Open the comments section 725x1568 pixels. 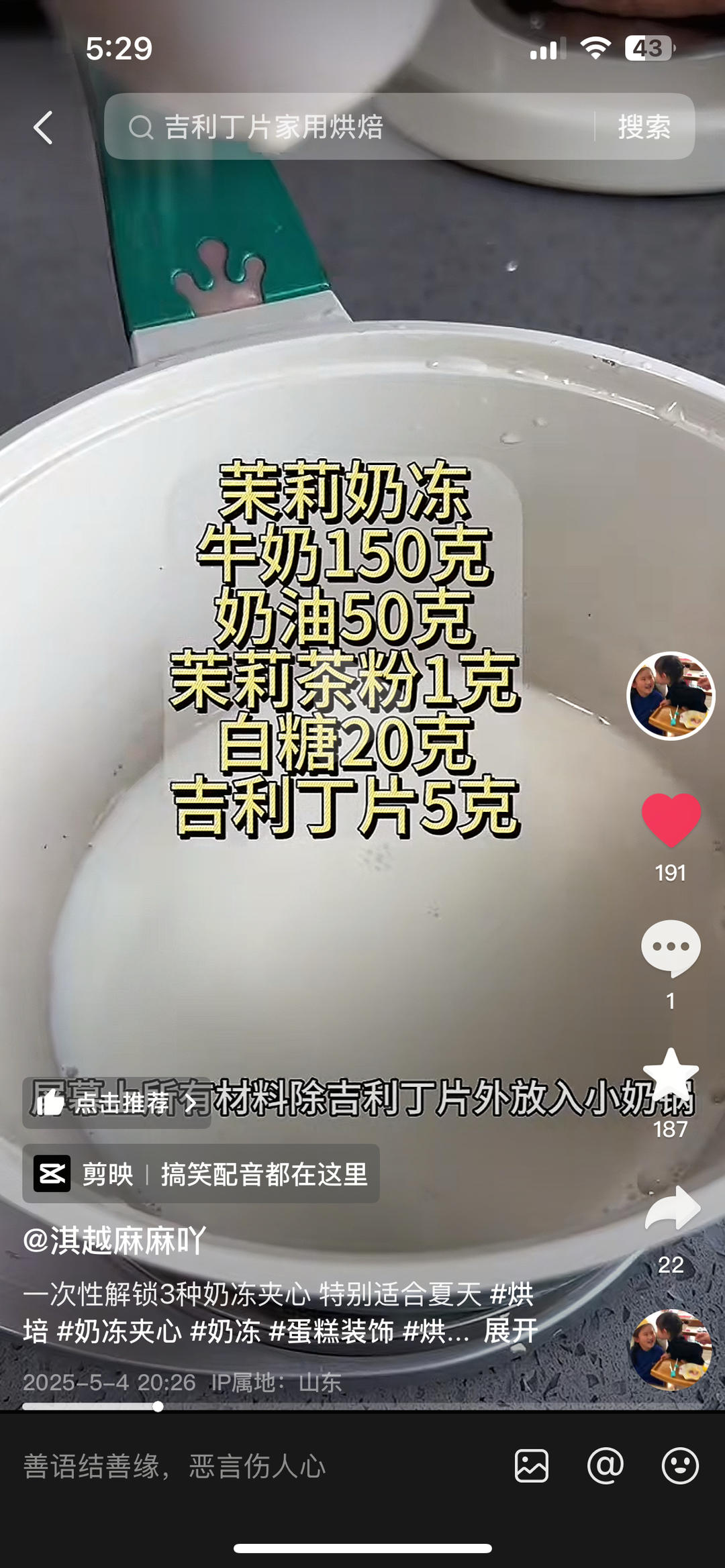pos(671,947)
